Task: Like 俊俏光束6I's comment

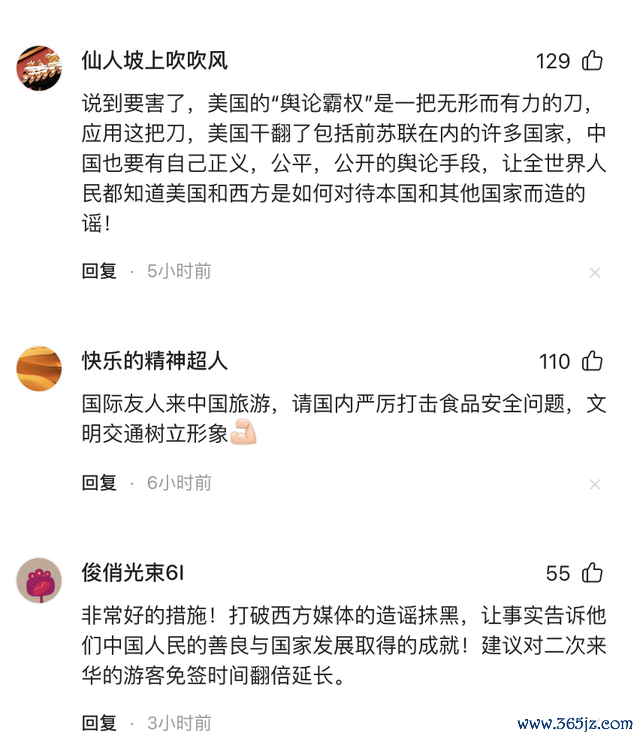Action: pos(592,573)
